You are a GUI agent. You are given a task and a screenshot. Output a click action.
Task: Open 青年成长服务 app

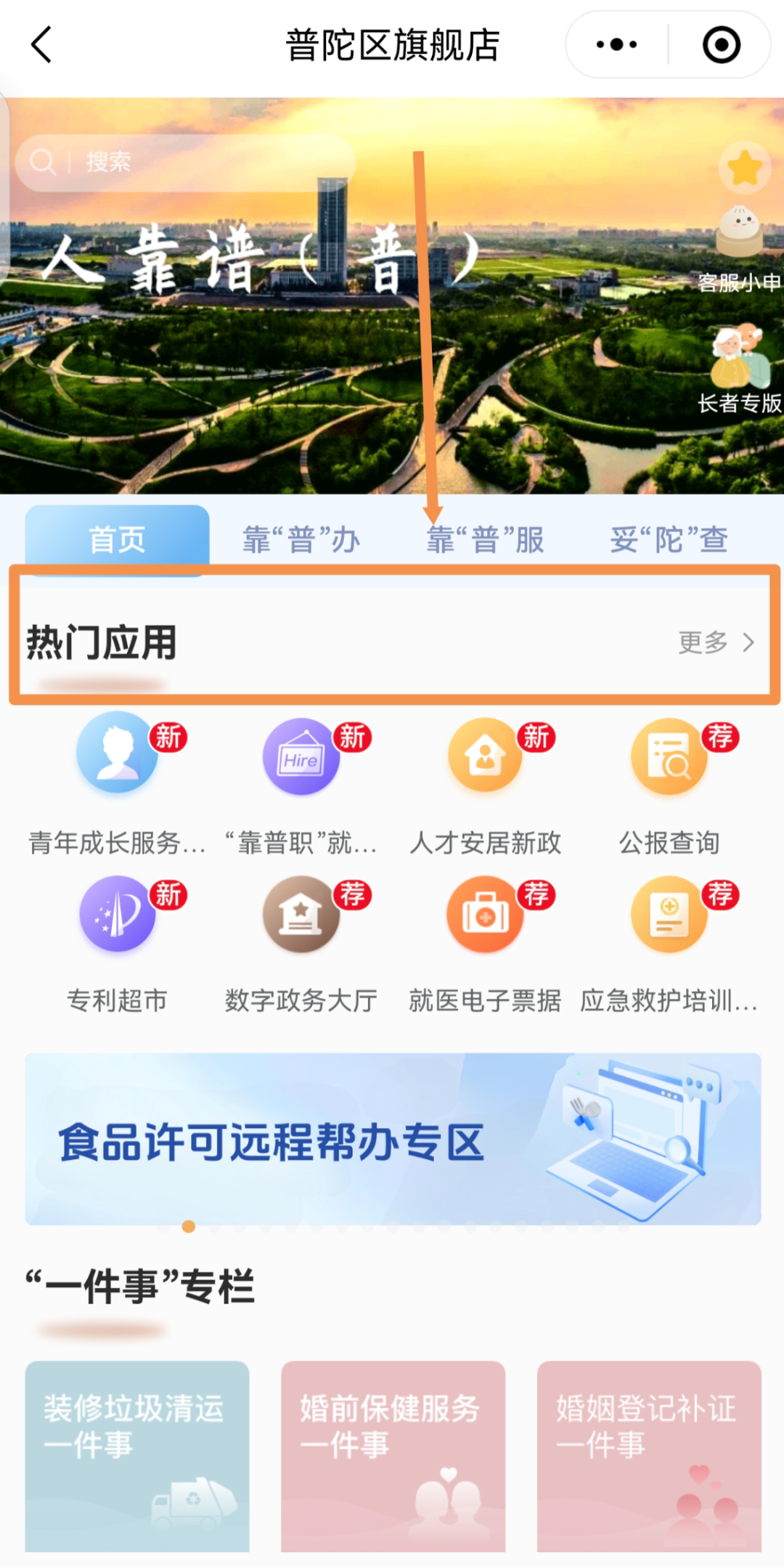(x=118, y=784)
